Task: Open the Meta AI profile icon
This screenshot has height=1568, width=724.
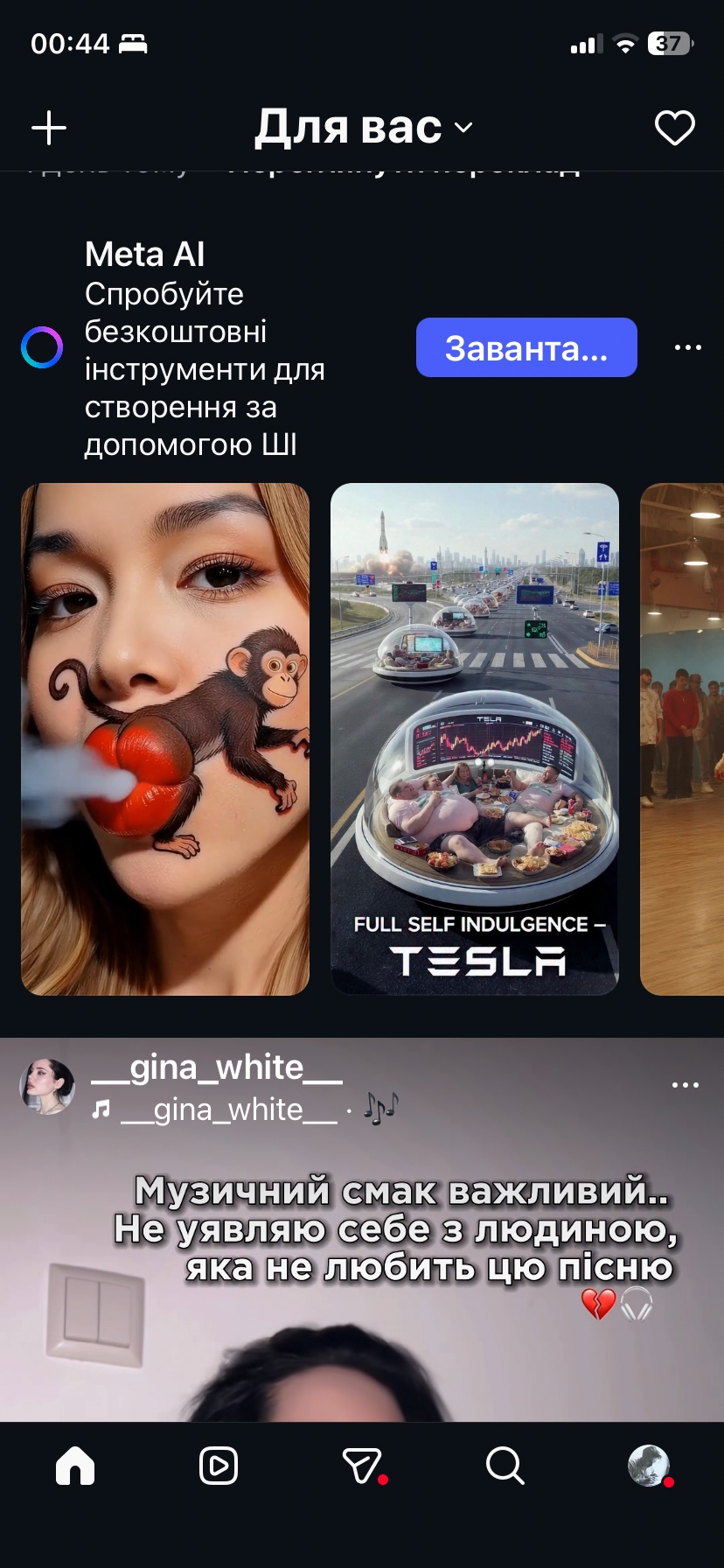Action: point(42,347)
